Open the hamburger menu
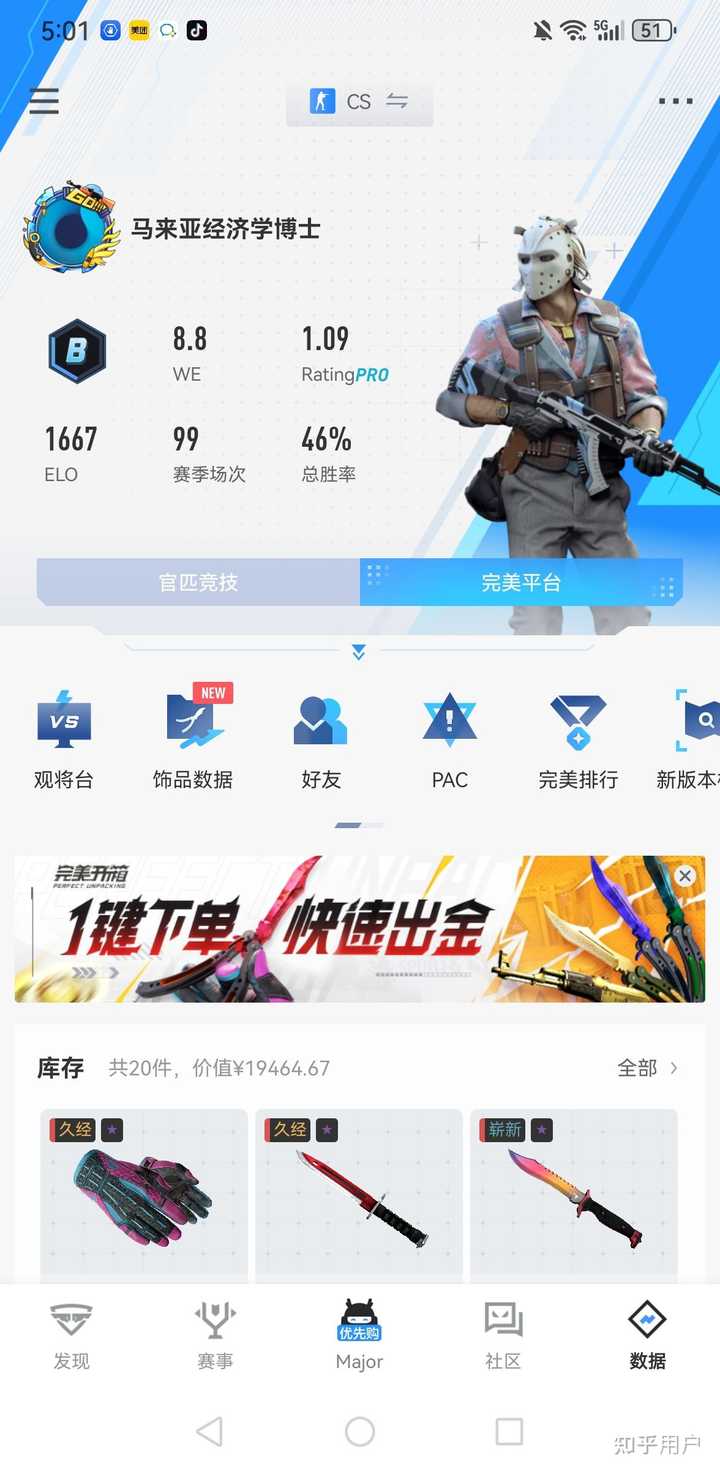This screenshot has height=1469, width=720. 44,101
